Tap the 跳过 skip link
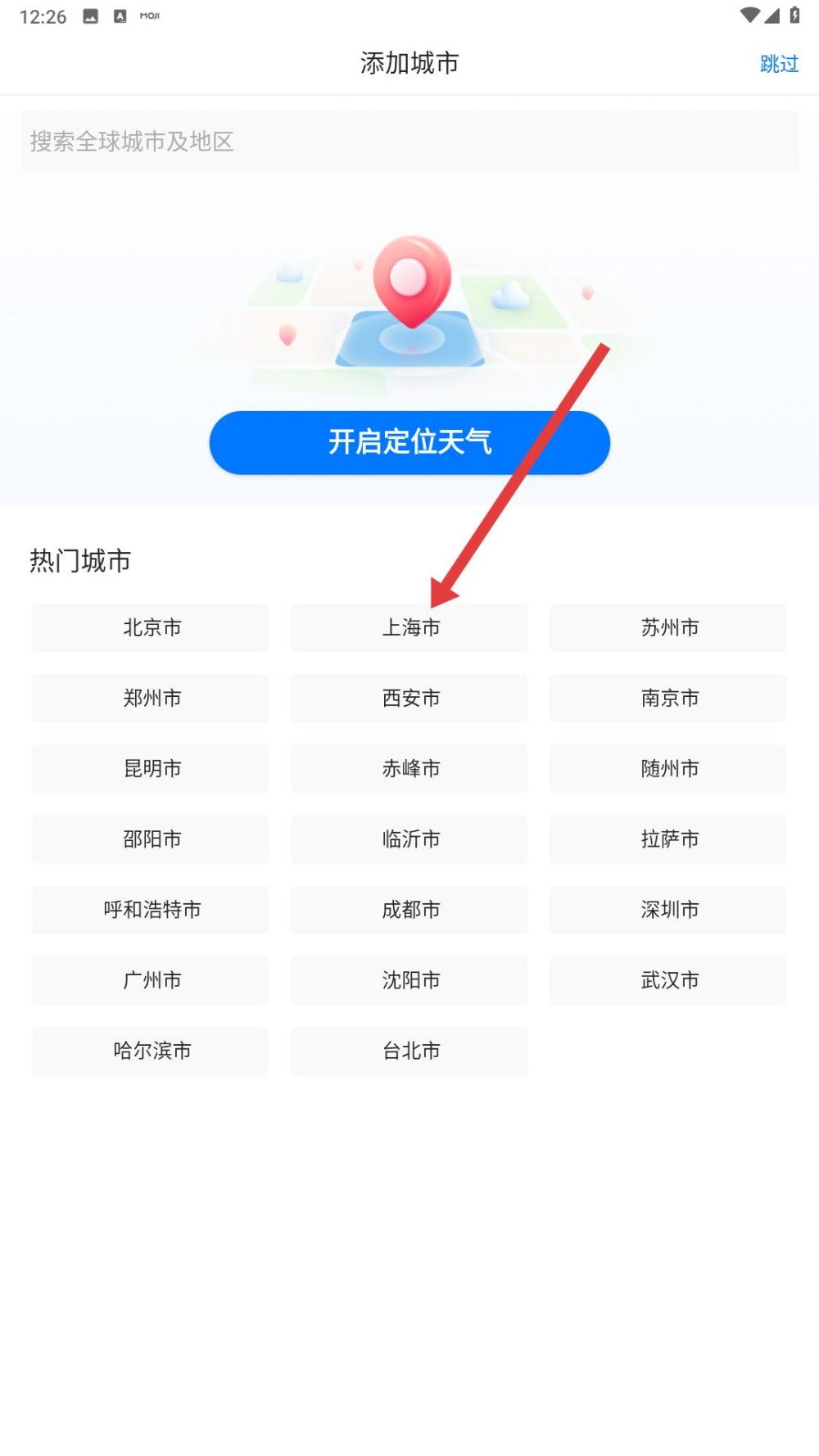Screen dimensions: 819x1456 click(x=778, y=64)
